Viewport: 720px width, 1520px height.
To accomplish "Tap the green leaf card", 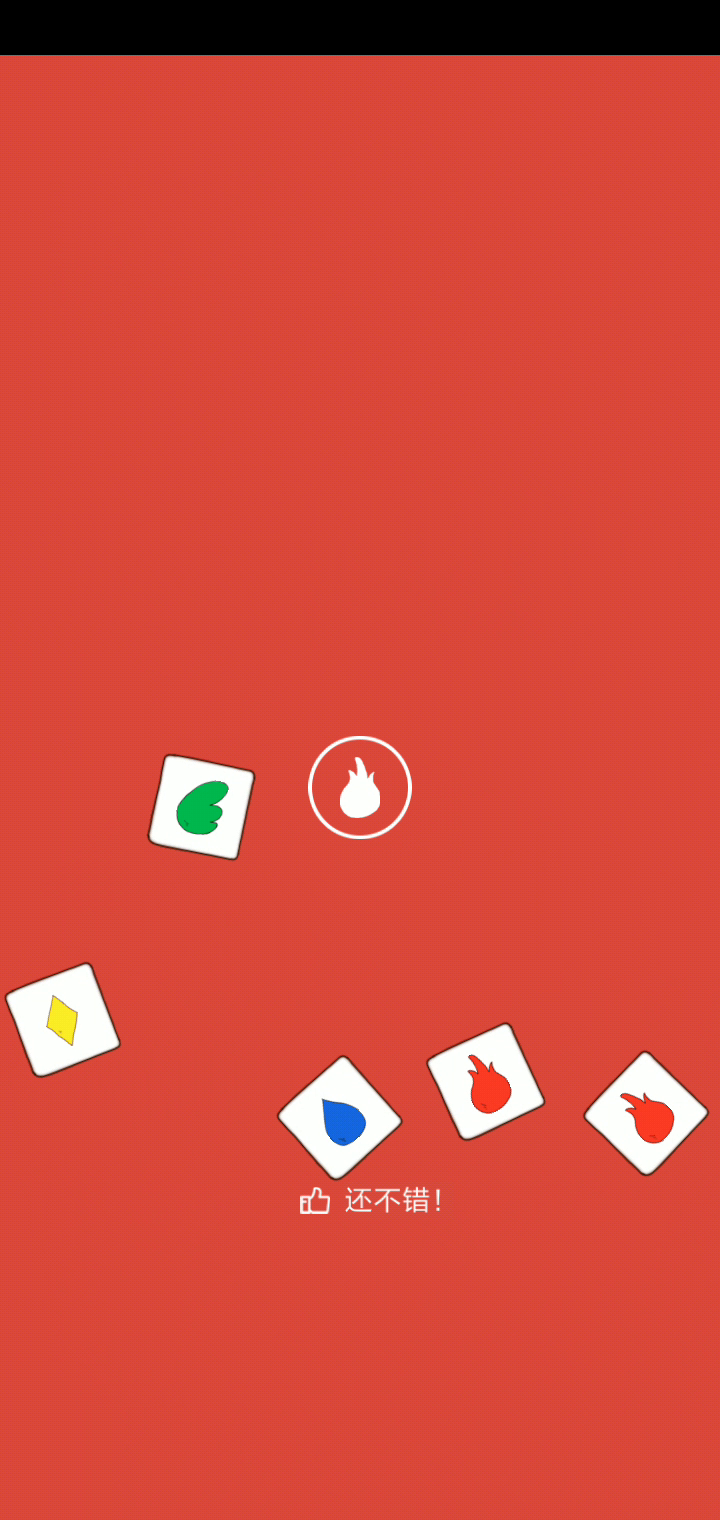I will click(201, 807).
